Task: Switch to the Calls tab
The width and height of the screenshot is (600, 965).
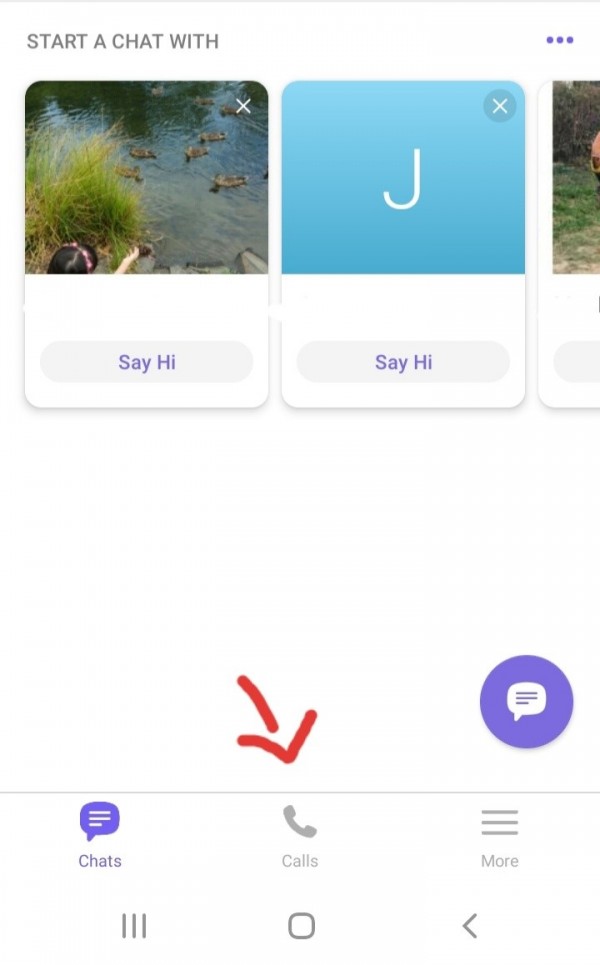Action: (x=300, y=835)
